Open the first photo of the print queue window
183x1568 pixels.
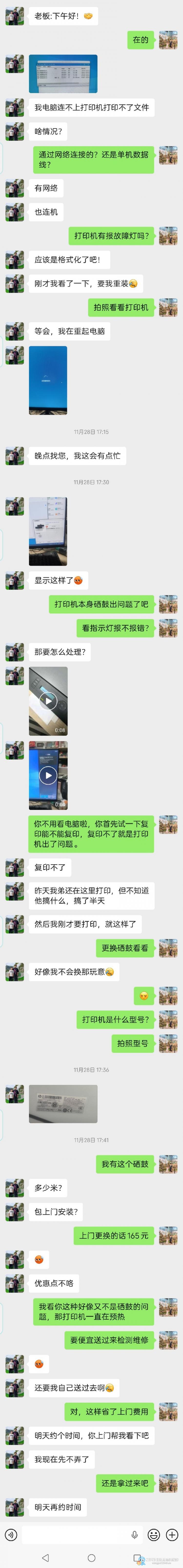(63, 74)
